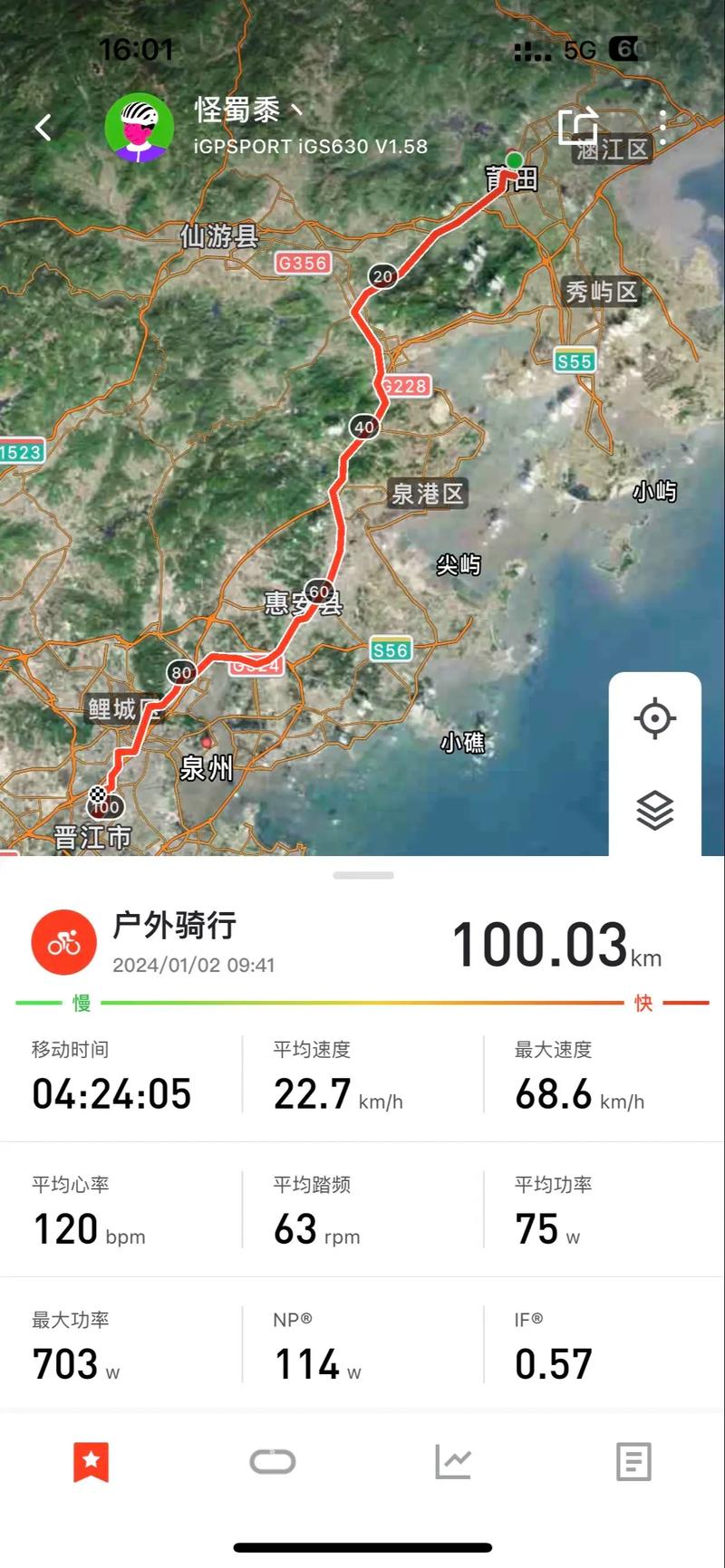Tap the green start point marker

coord(513,160)
